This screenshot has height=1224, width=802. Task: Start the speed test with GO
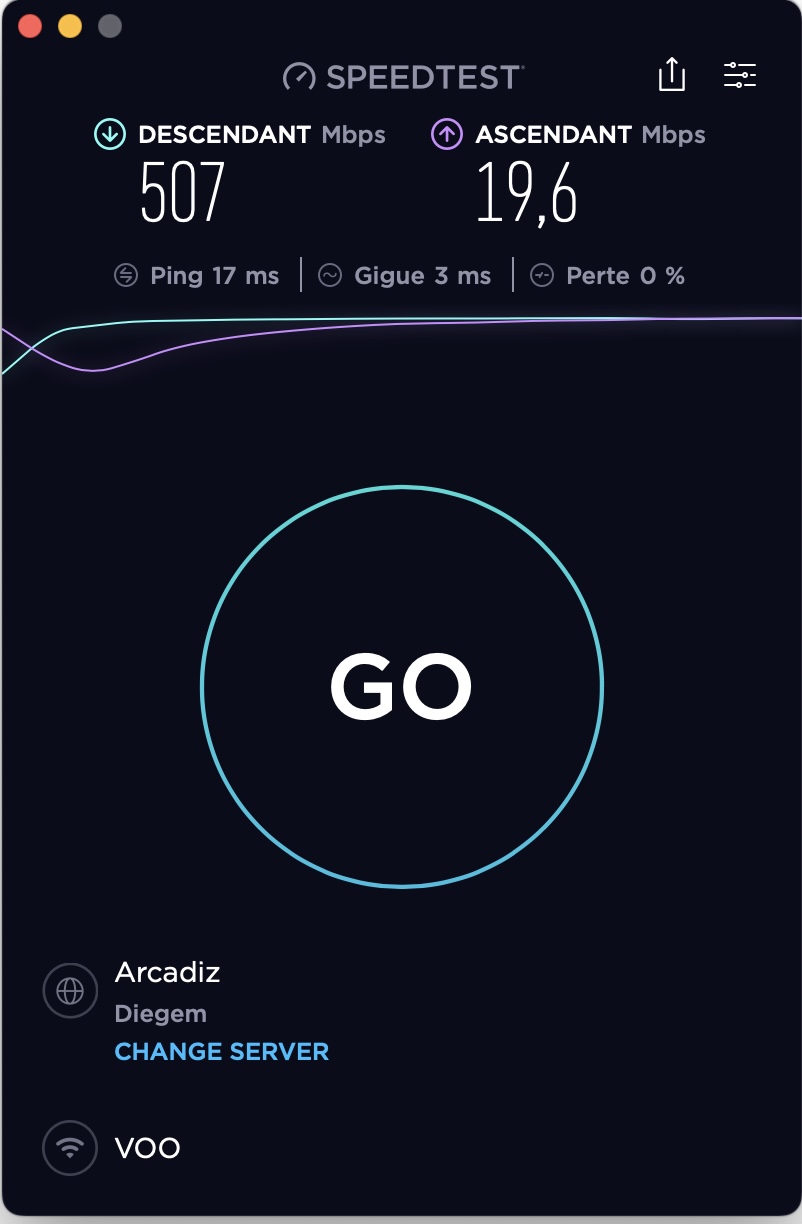point(401,686)
